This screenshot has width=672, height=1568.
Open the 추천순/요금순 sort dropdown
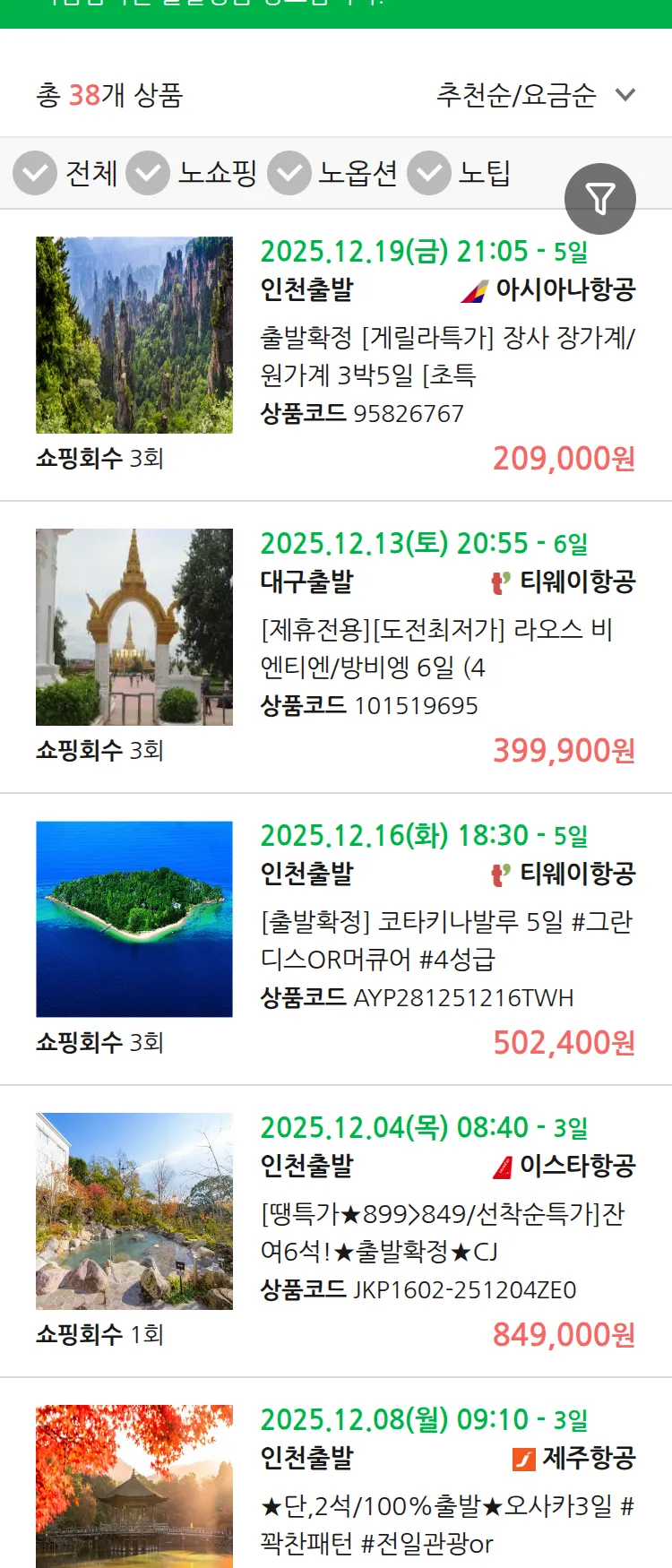[x=530, y=94]
